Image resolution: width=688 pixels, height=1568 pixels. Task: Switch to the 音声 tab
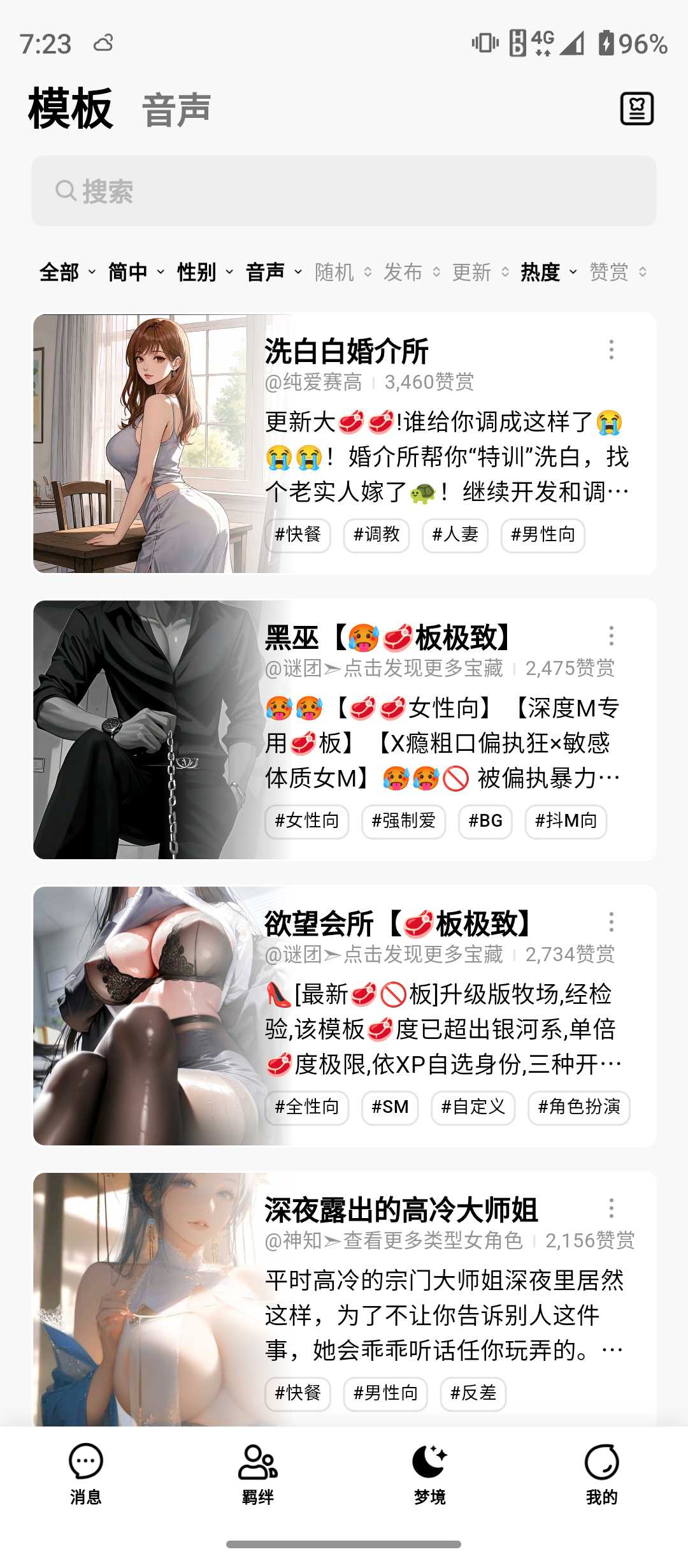point(176,110)
